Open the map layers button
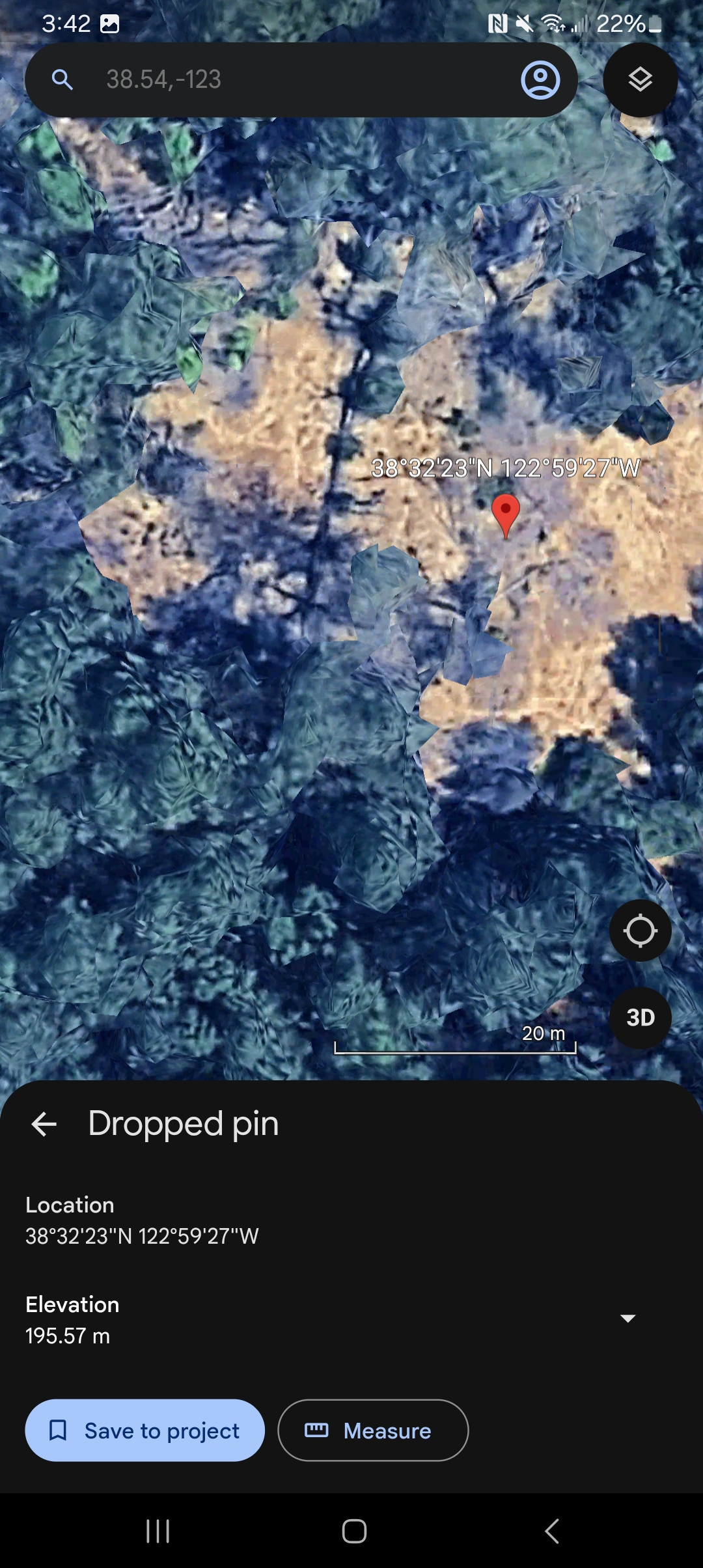 pos(641,79)
